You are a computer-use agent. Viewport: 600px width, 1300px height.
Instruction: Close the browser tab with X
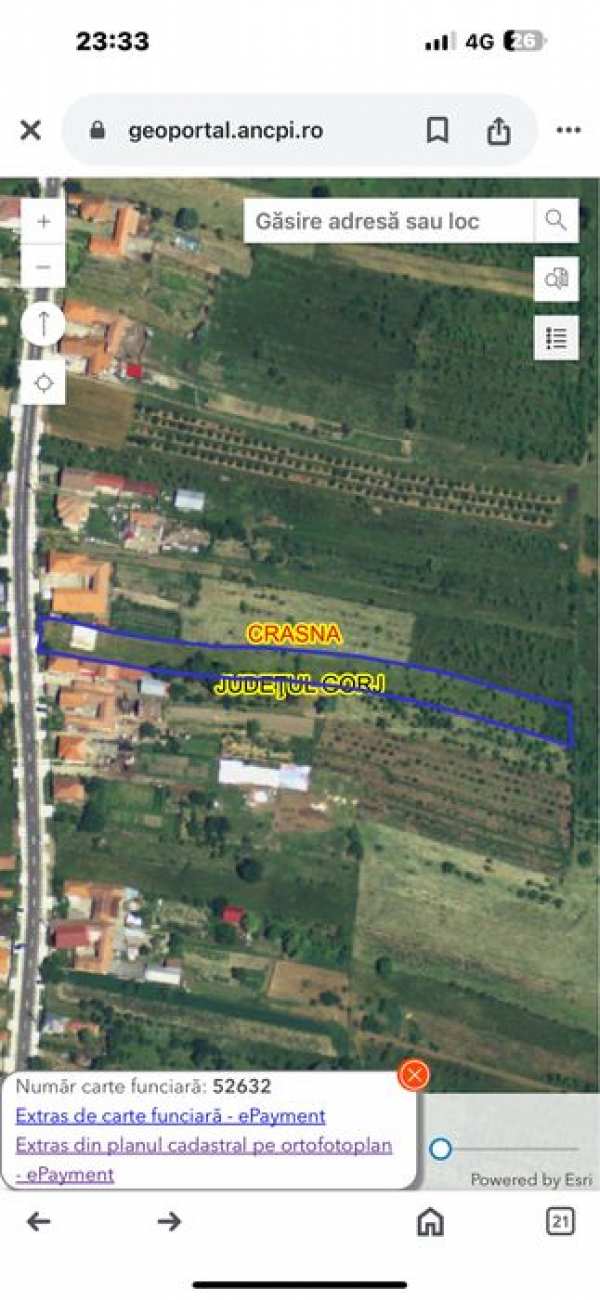coord(31,130)
